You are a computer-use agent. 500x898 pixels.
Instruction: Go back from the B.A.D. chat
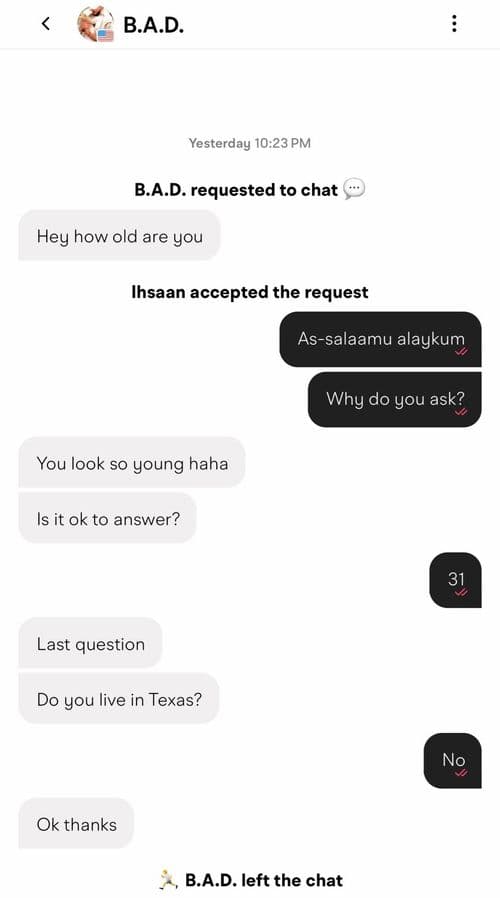coord(46,24)
